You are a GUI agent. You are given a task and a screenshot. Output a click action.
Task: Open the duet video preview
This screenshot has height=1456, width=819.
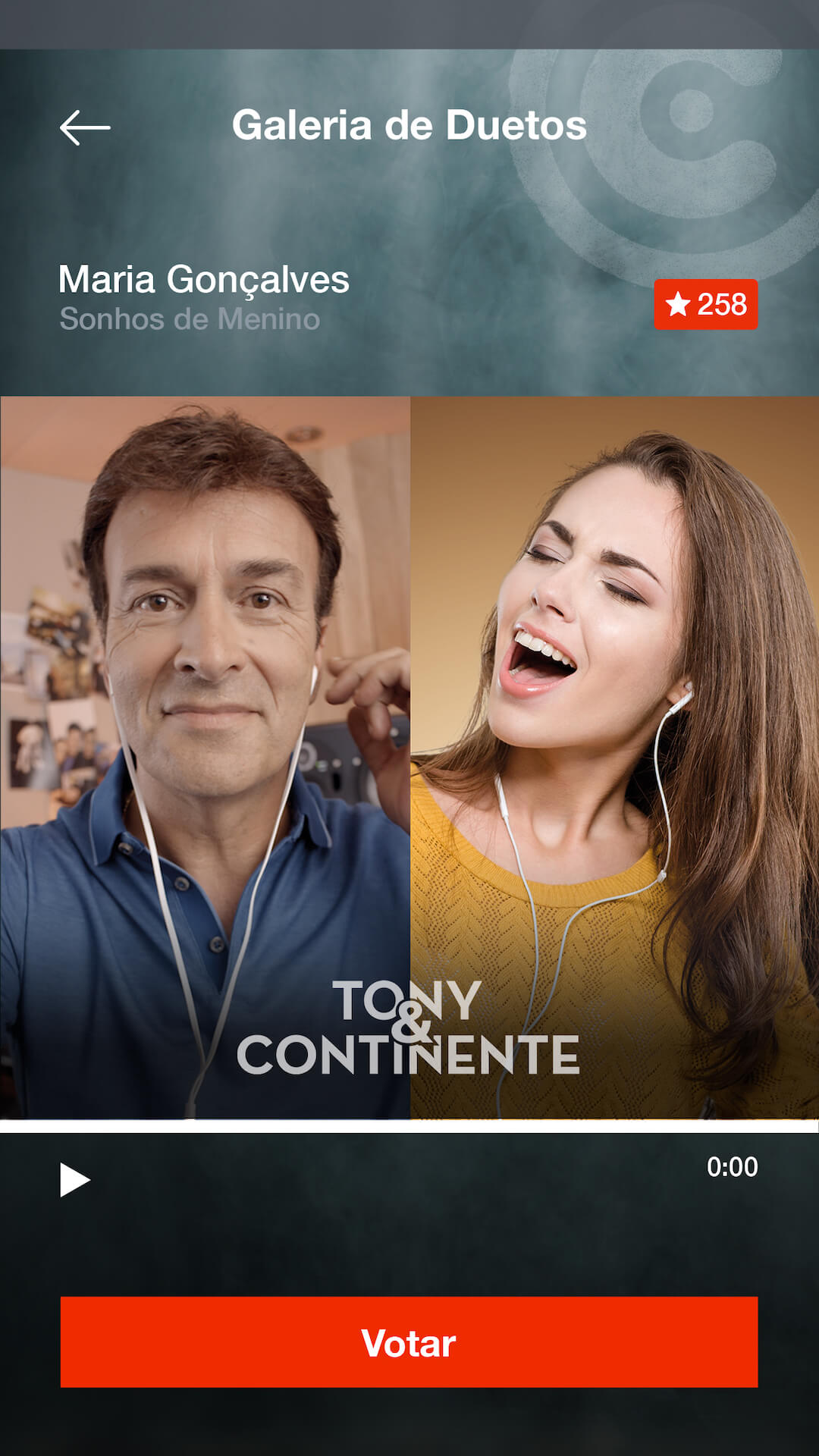tap(409, 757)
